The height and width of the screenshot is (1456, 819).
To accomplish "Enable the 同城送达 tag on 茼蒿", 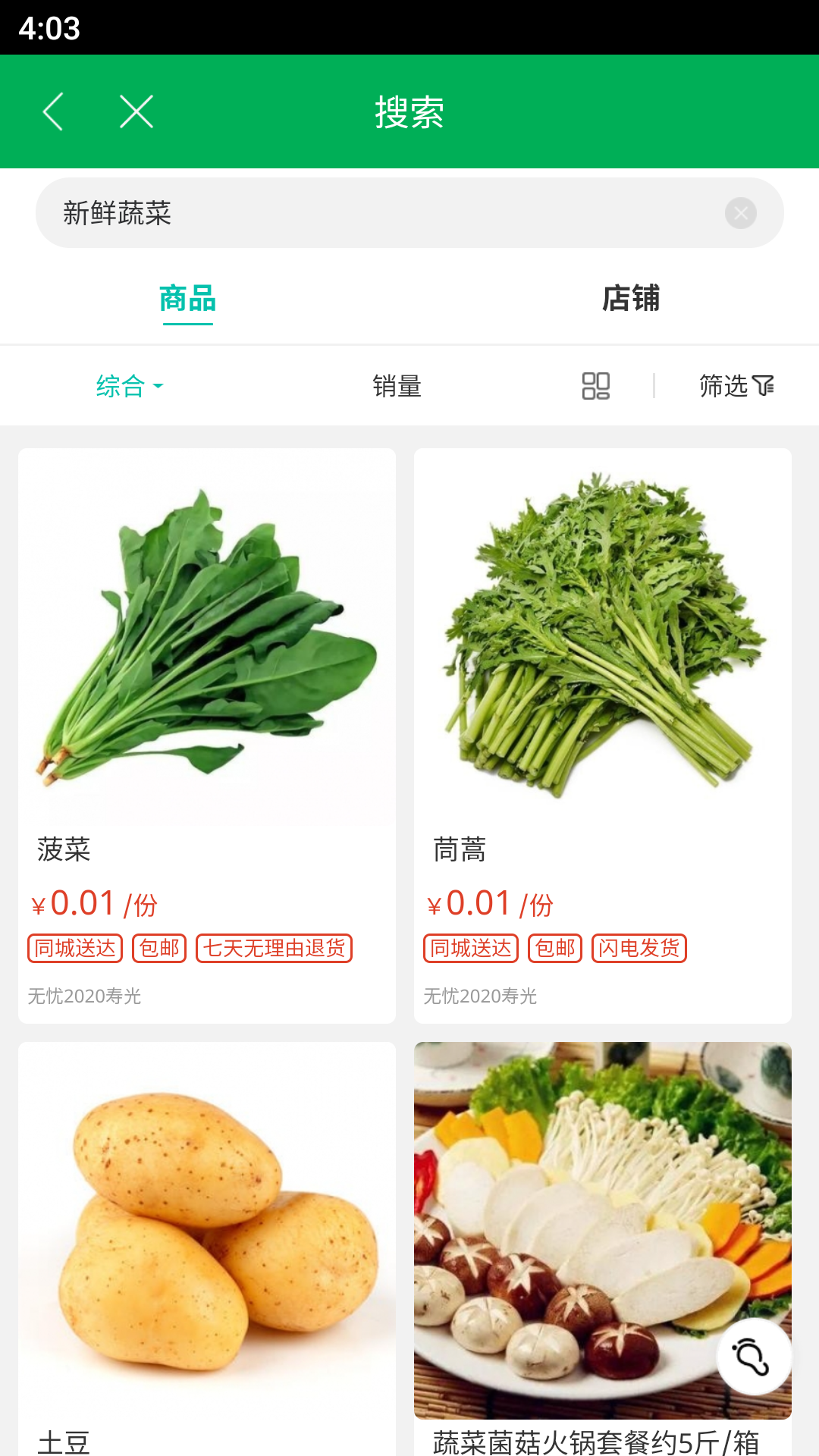I will tap(470, 949).
